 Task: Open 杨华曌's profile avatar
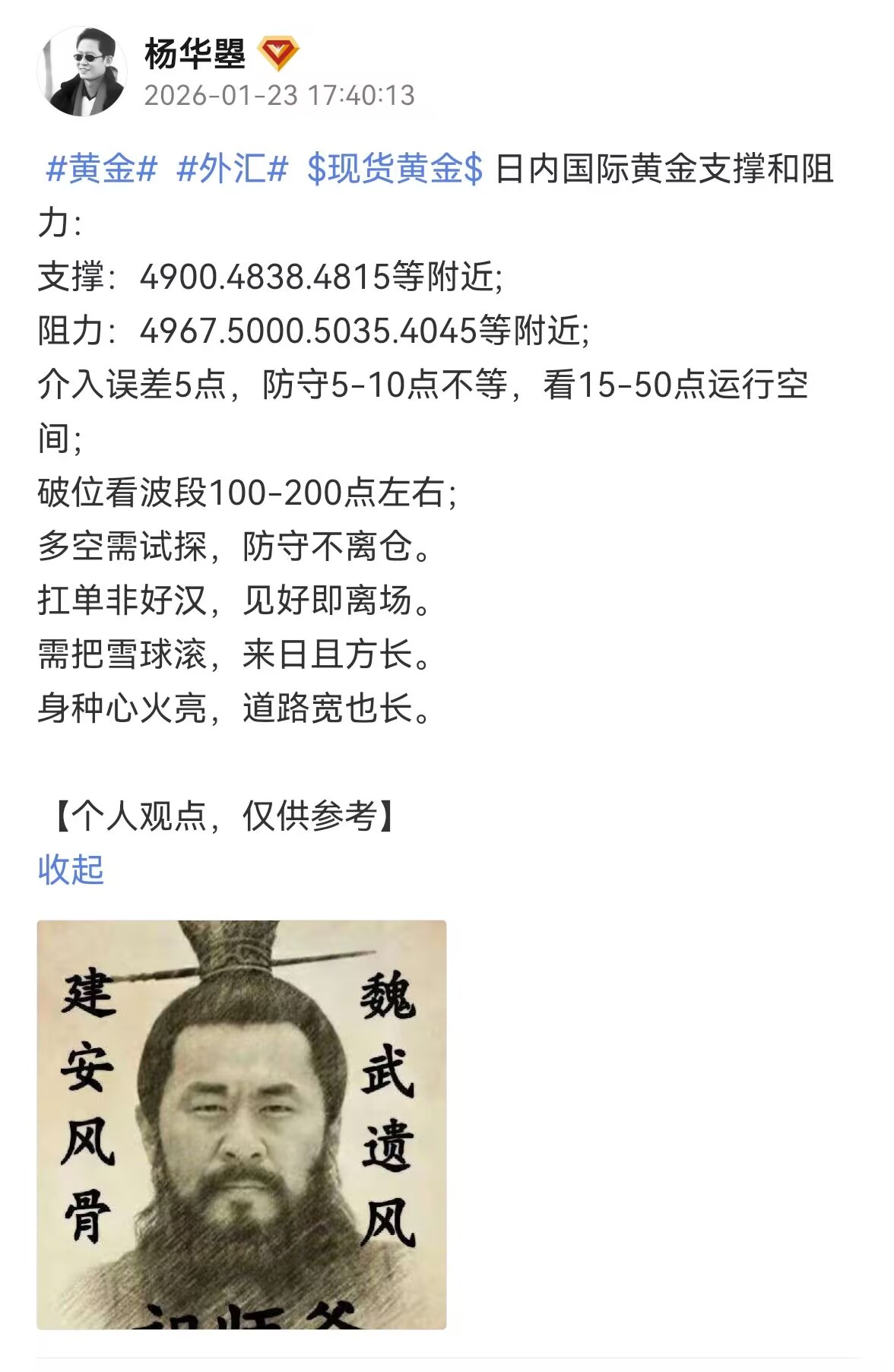(82, 72)
